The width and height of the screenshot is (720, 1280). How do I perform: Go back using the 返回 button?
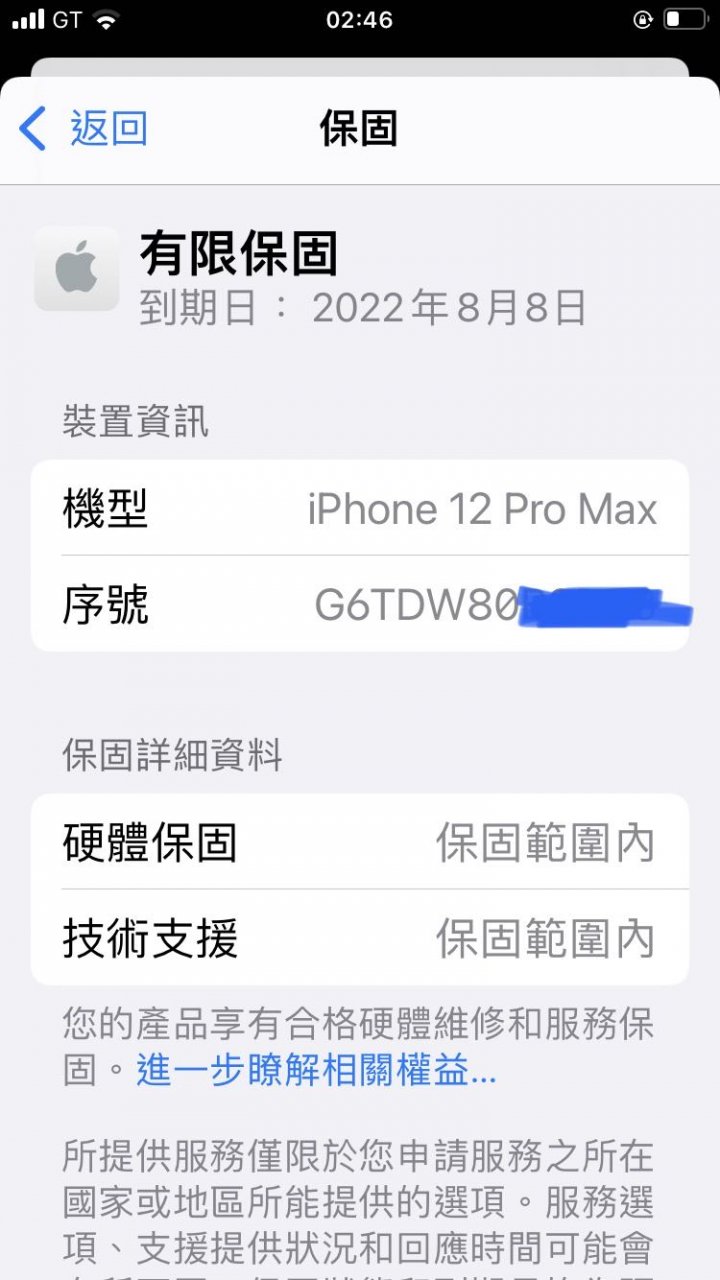click(x=84, y=129)
